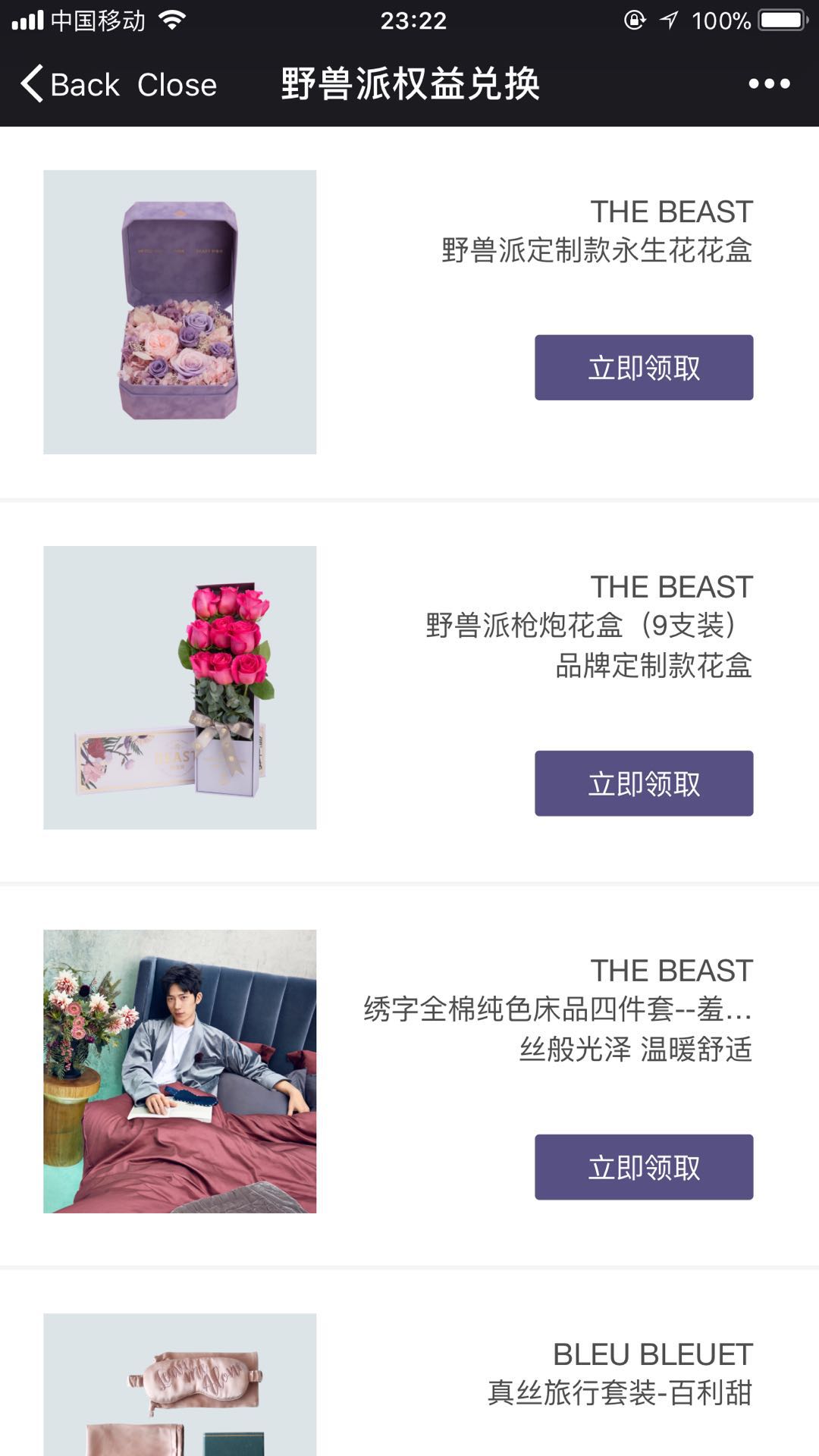Claim the 永生花花盒 with 立即领取
Viewport: 819px width, 1456px height.
click(x=644, y=368)
